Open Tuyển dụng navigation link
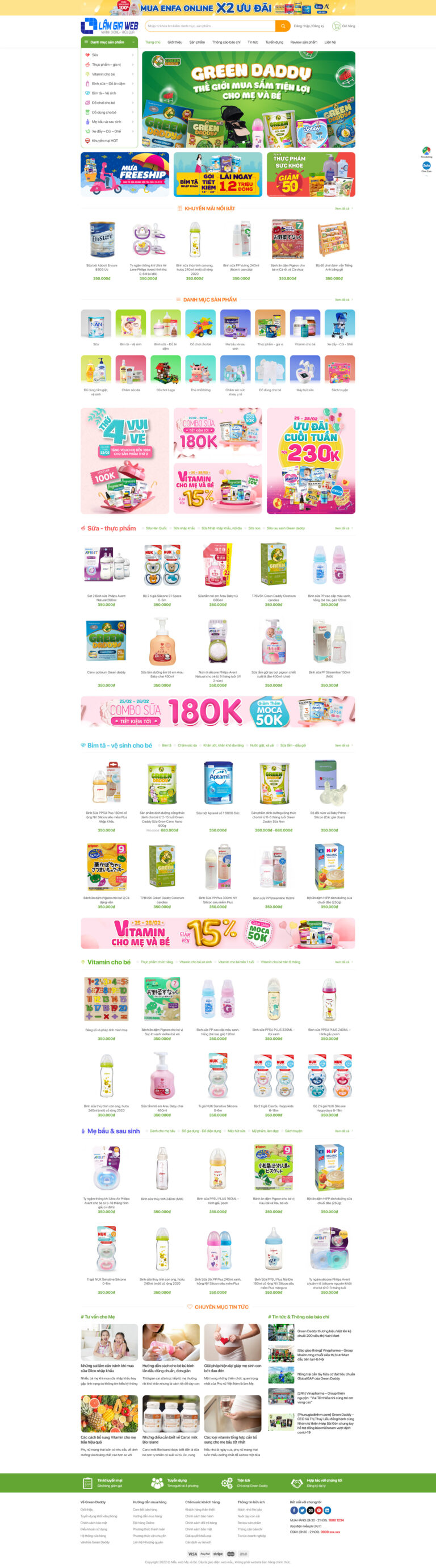Screen dimensions: 436x1568 coord(274,42)
